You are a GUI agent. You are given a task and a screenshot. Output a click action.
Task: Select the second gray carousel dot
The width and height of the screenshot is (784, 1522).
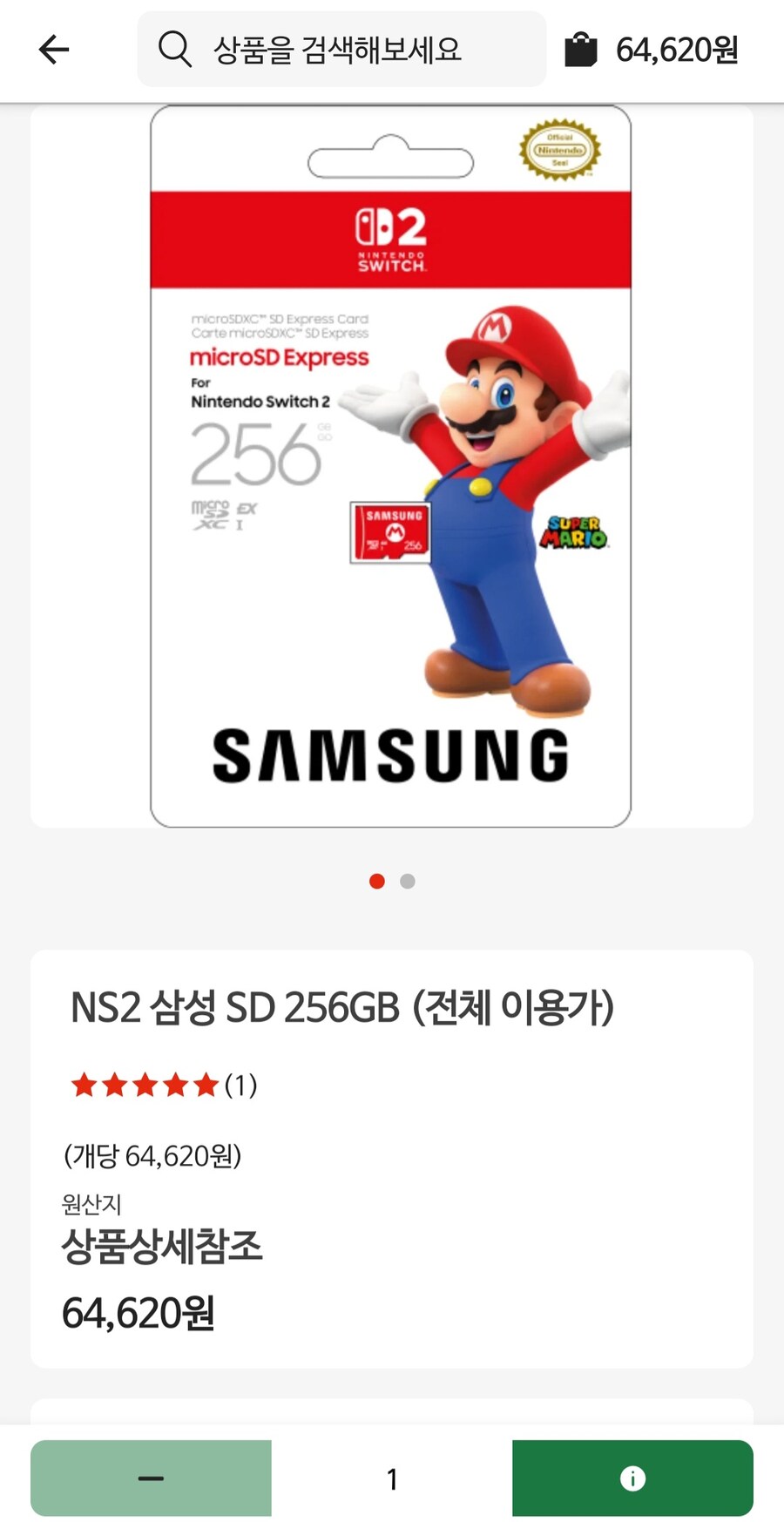[407, 881]
